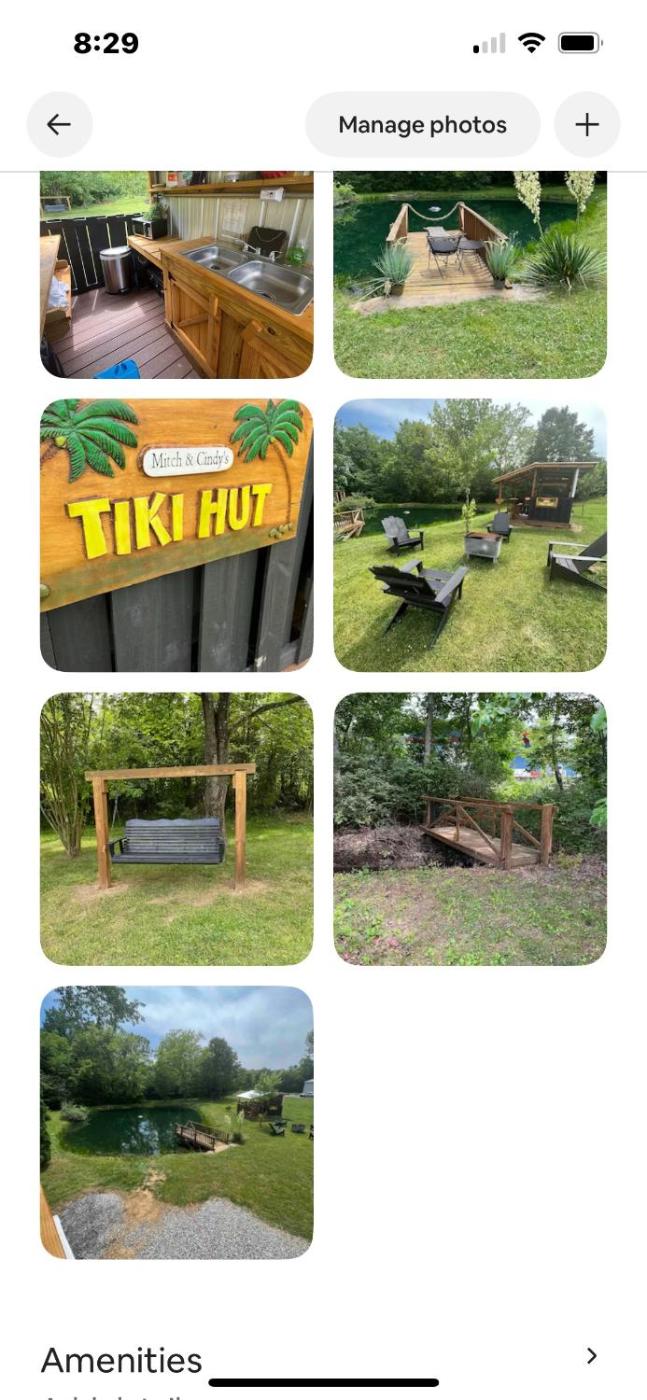View the pond overview with gravel photo
This screenshot has width=647, height=1400.
point(176,1122)
